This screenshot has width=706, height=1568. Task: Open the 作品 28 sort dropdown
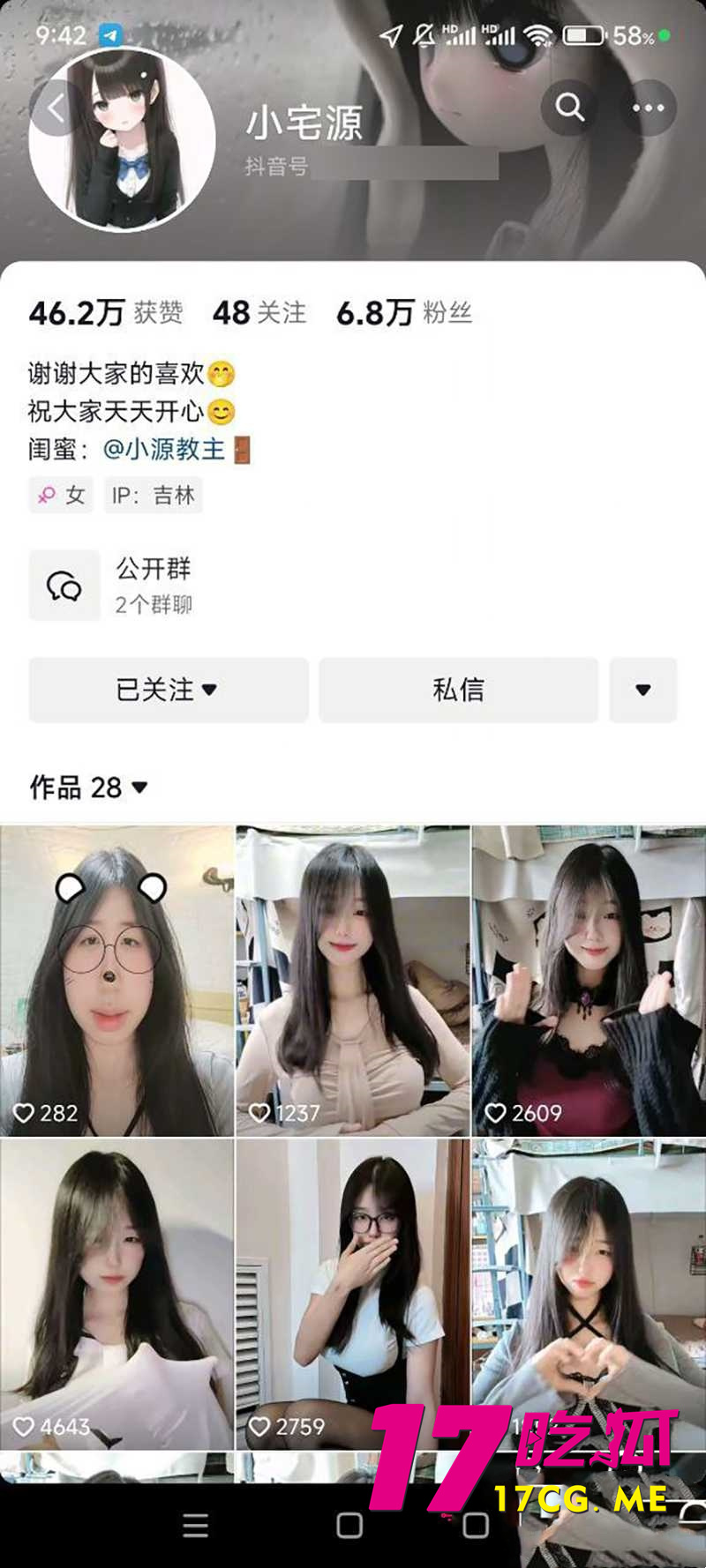click(x=88, y=787)
